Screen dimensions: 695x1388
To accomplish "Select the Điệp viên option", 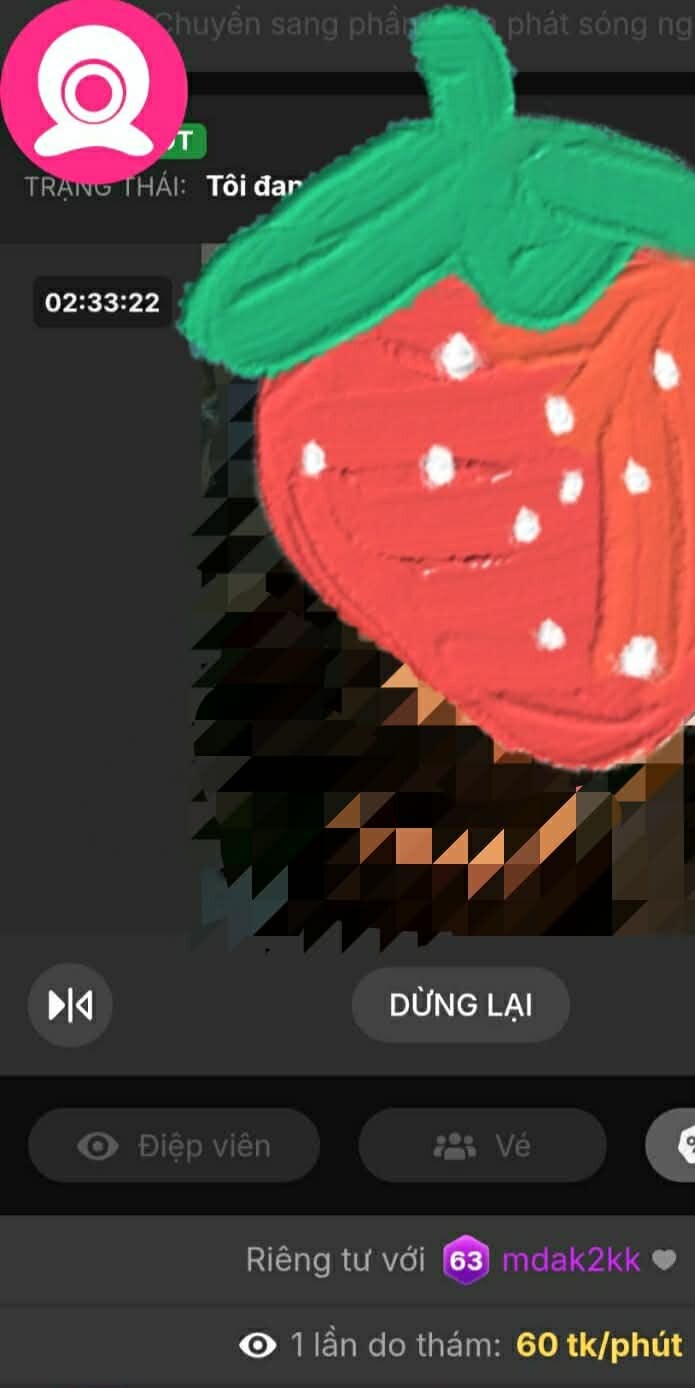I will pos(174,1146).
